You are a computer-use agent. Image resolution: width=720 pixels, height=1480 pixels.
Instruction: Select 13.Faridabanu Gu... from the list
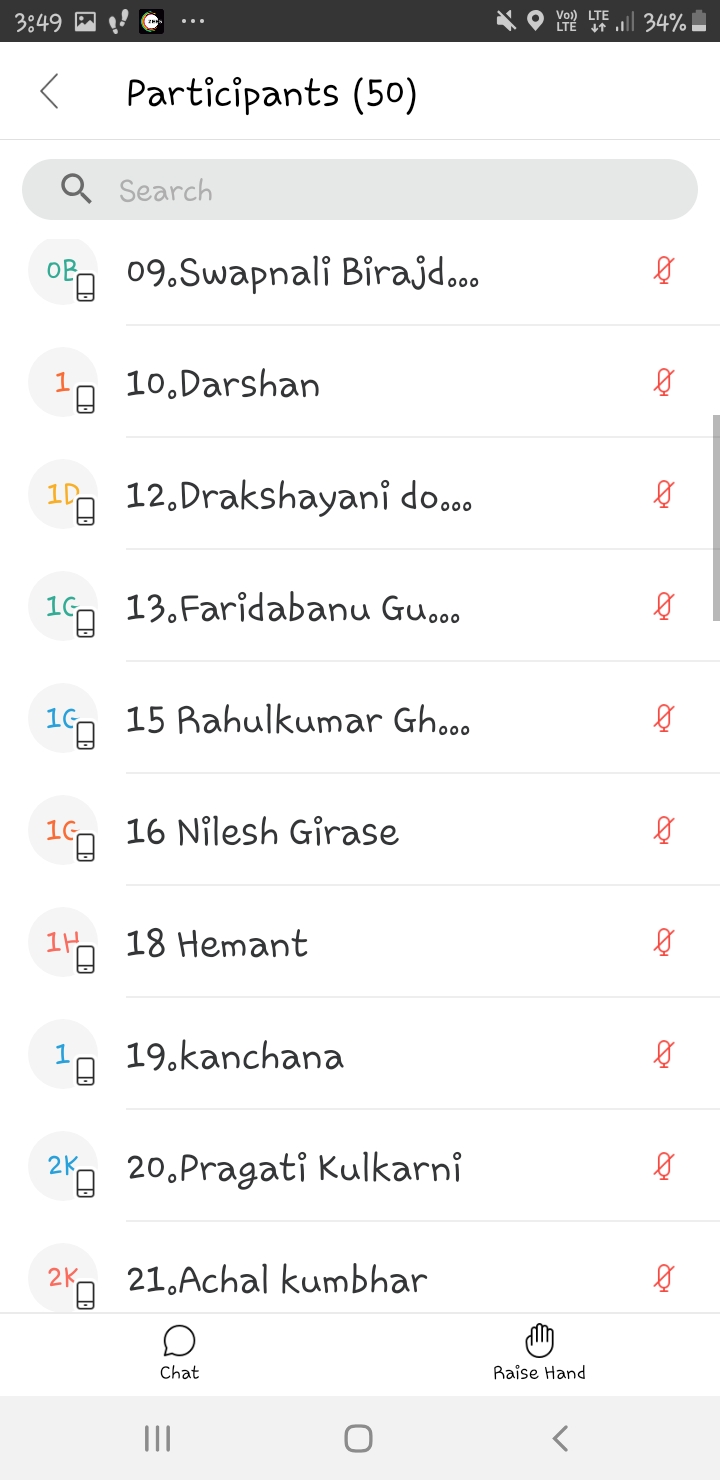pos(360,607)
